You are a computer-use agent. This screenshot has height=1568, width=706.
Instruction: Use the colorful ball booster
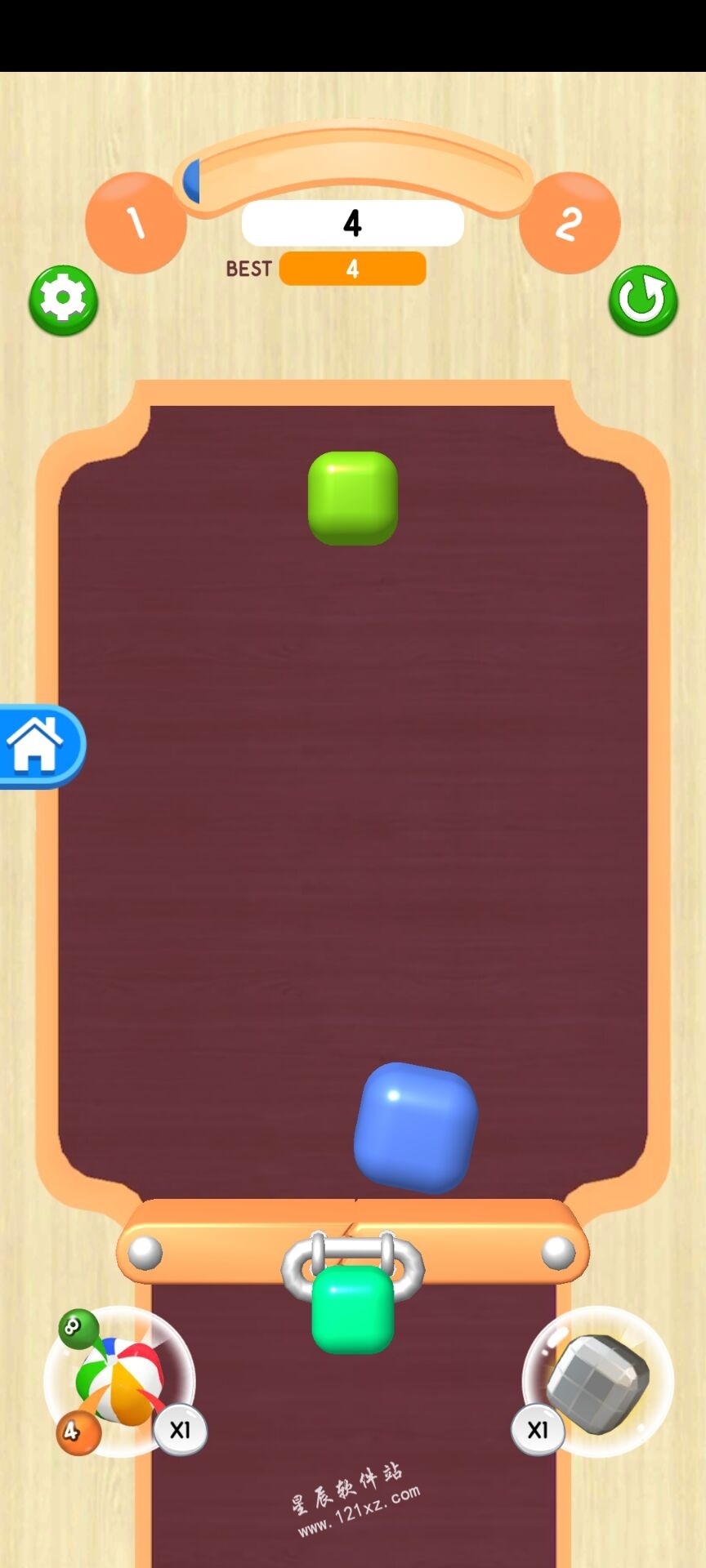click(120, 1382)
